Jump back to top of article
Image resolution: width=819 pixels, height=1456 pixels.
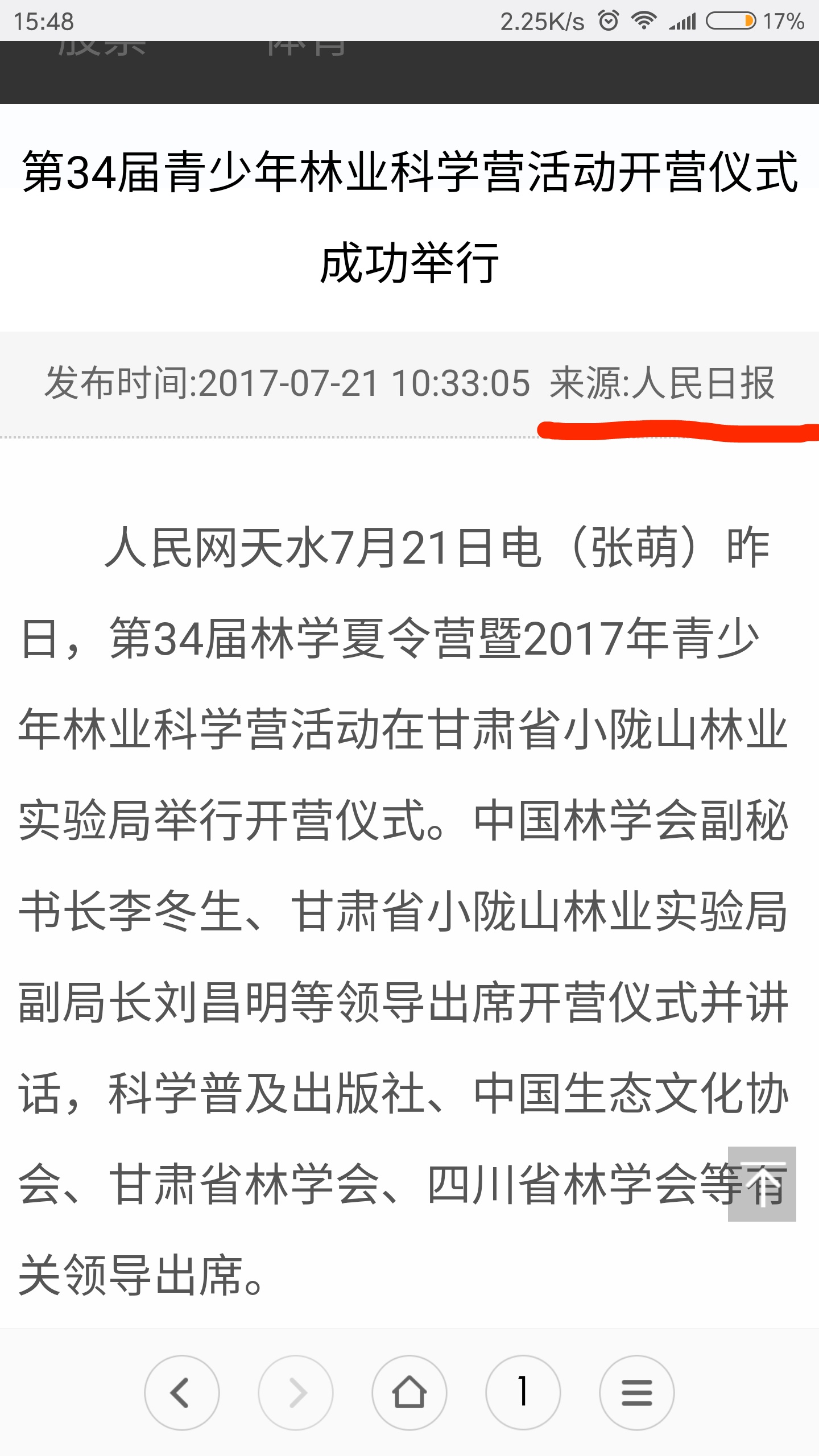click(762, 1184)
